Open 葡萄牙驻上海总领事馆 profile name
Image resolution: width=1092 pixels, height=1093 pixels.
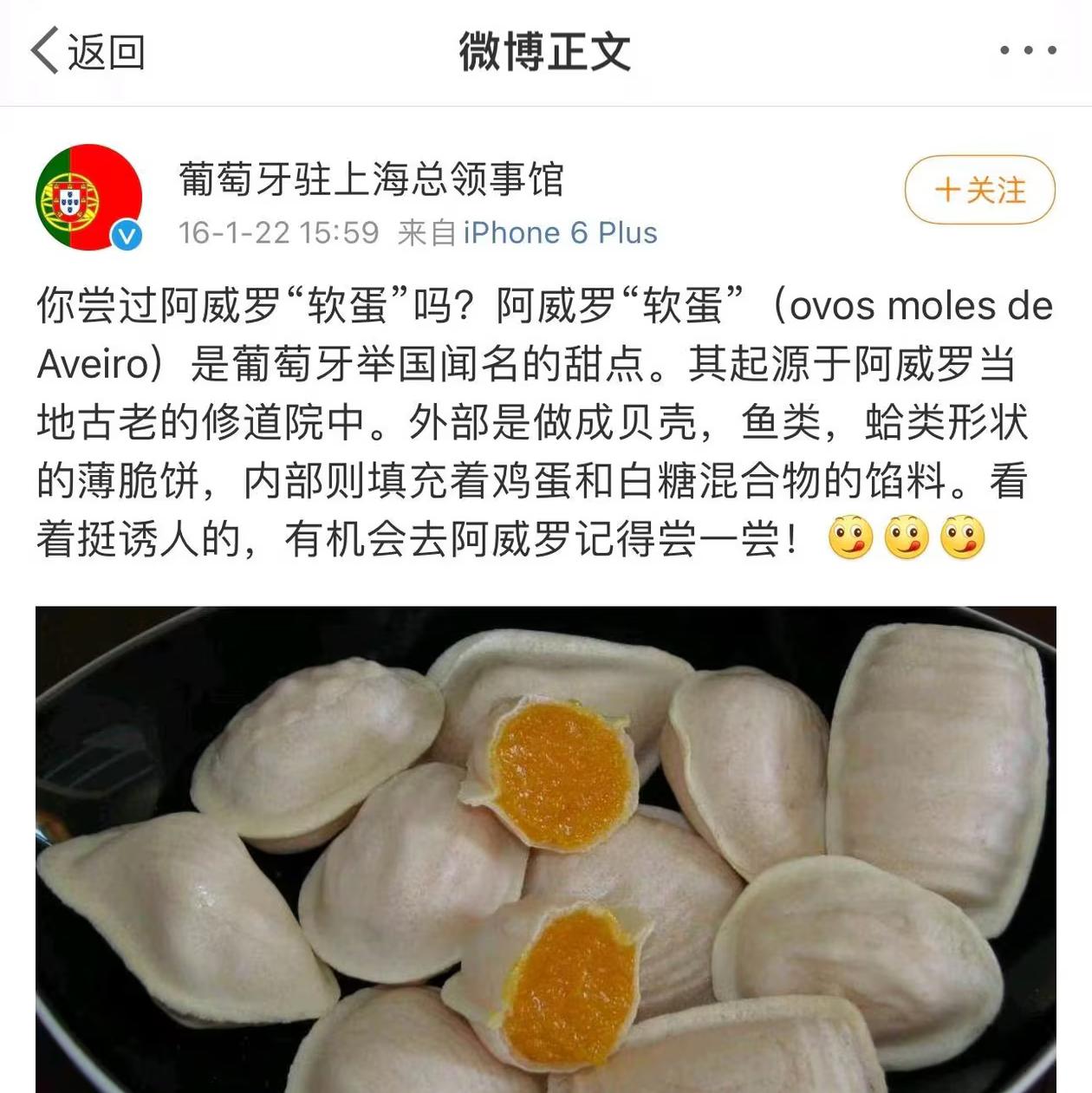371,179
